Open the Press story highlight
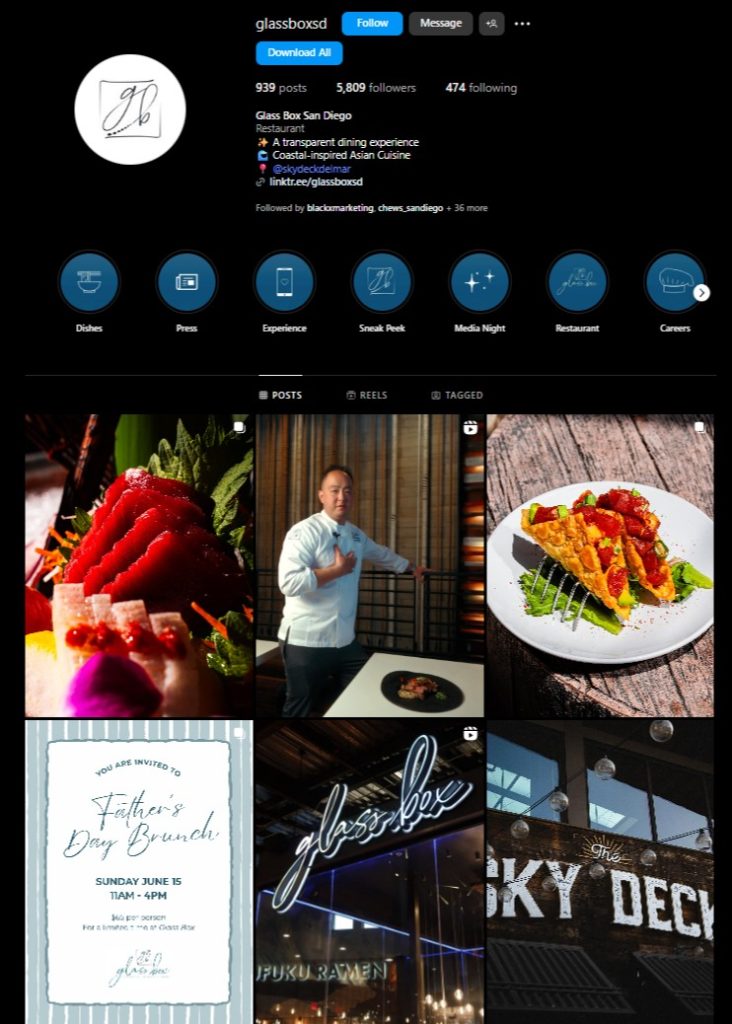This screenshot has height=1024, width=732. click(x=187, y=283)
